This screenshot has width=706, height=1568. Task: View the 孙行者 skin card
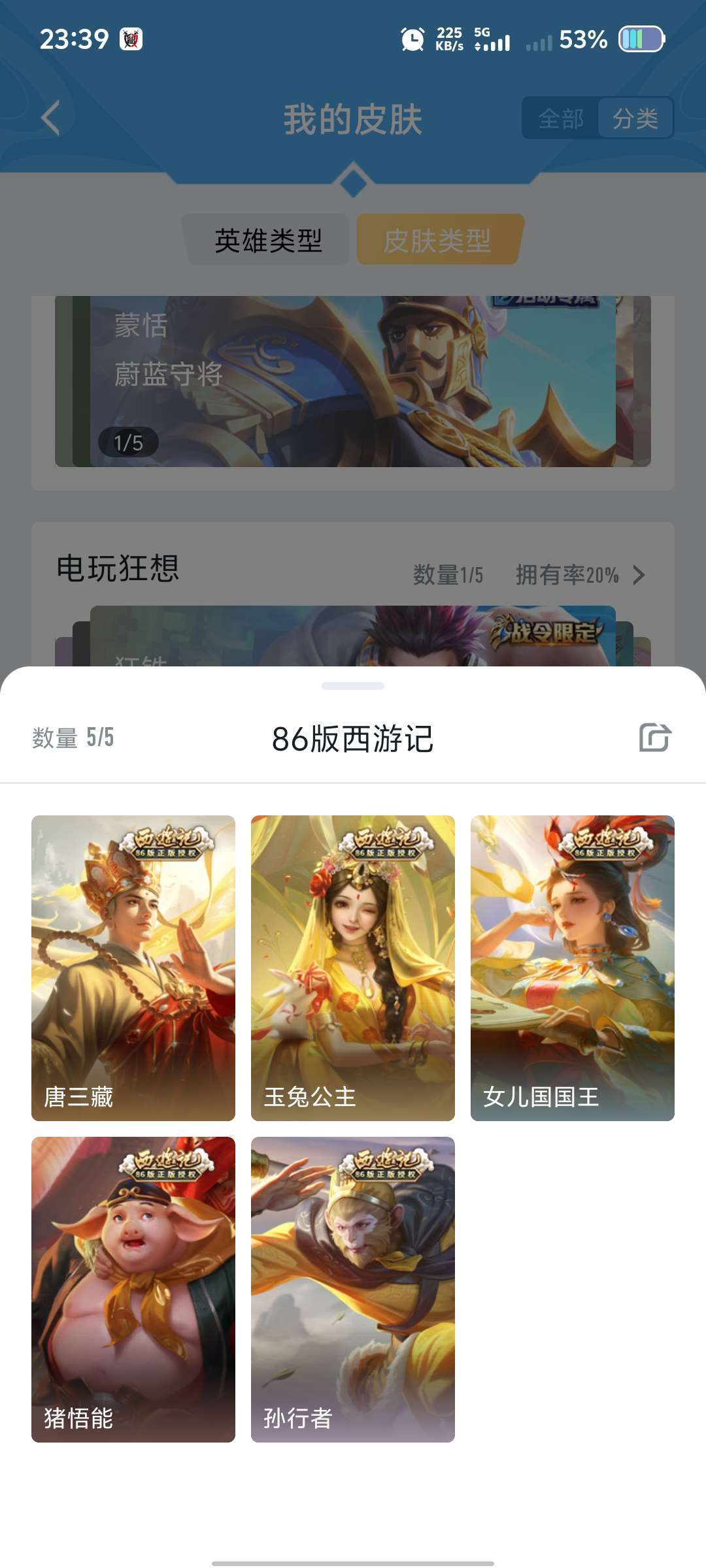click(353, 1289)
